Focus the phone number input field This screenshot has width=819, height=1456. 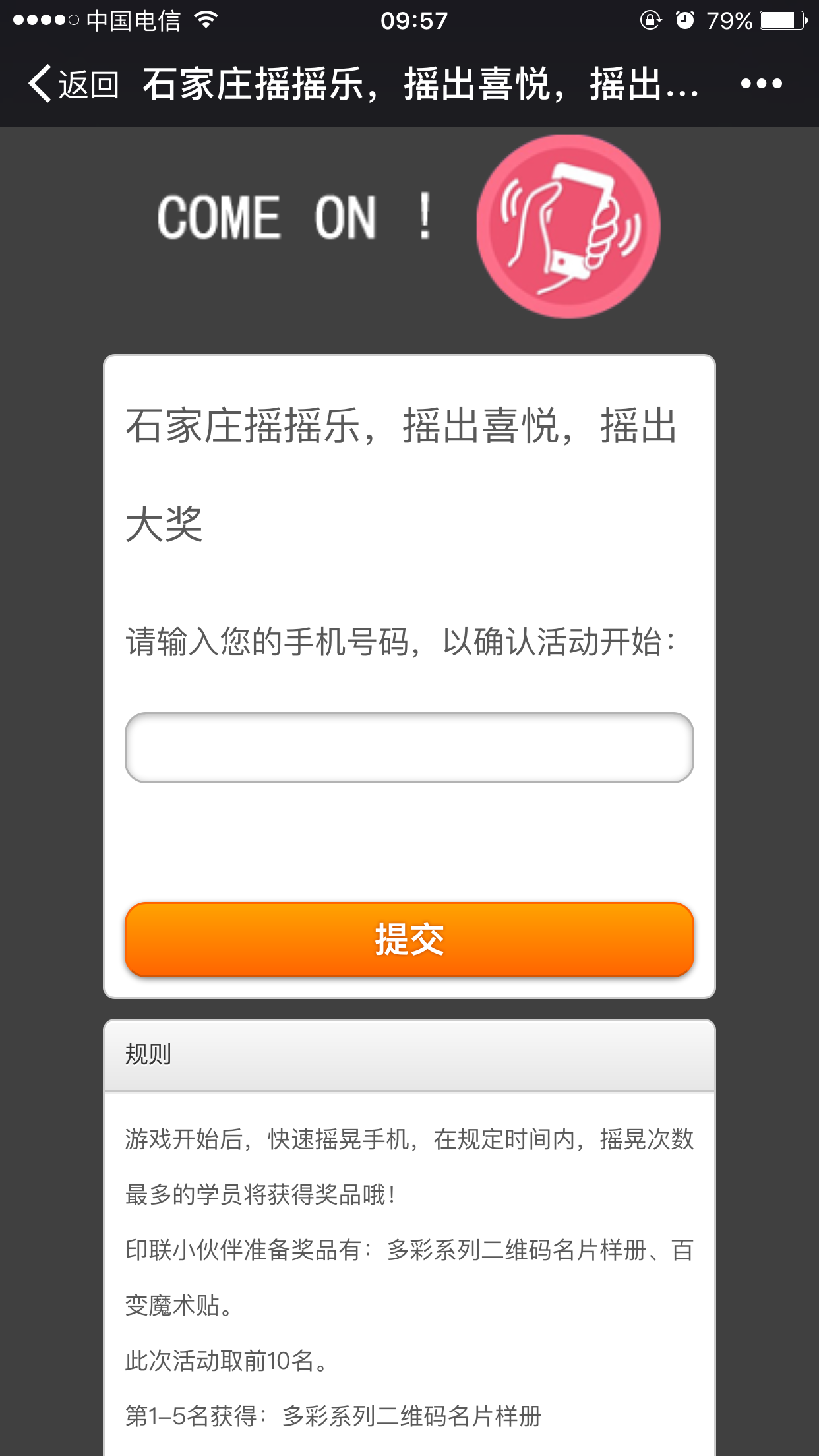click(409, 748)
